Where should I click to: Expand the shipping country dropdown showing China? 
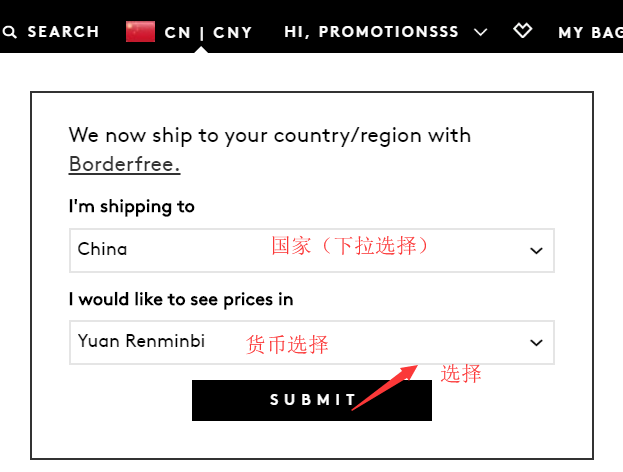point(311,250)
